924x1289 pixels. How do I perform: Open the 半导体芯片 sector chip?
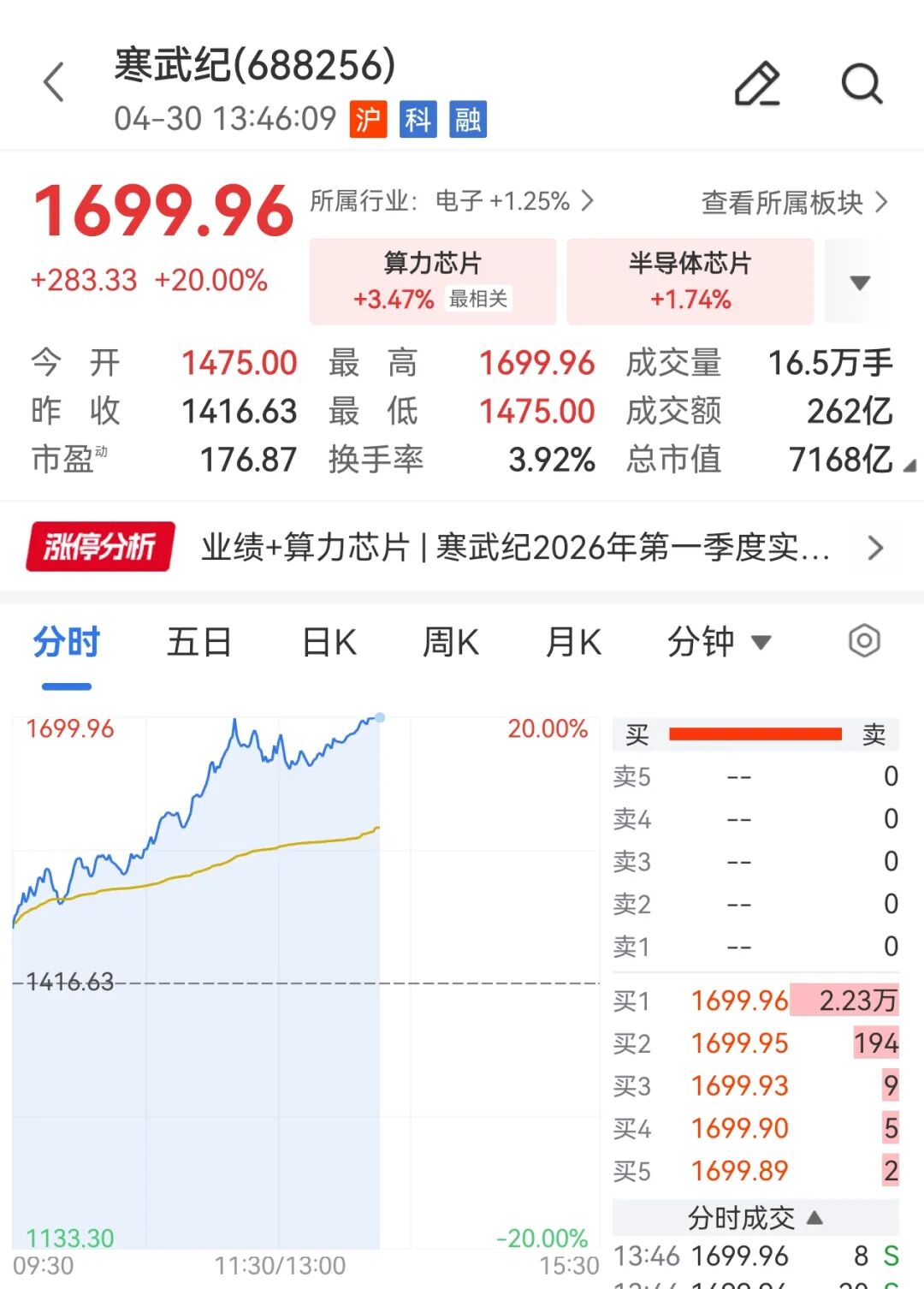[x=690, y=281]
